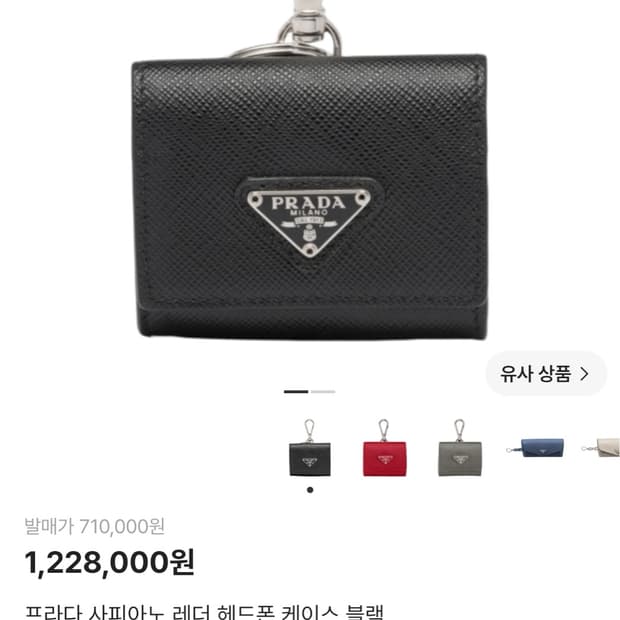Screen dimensions: 620x620
Task: Jump to the second product image indicator
Action: 323,391
